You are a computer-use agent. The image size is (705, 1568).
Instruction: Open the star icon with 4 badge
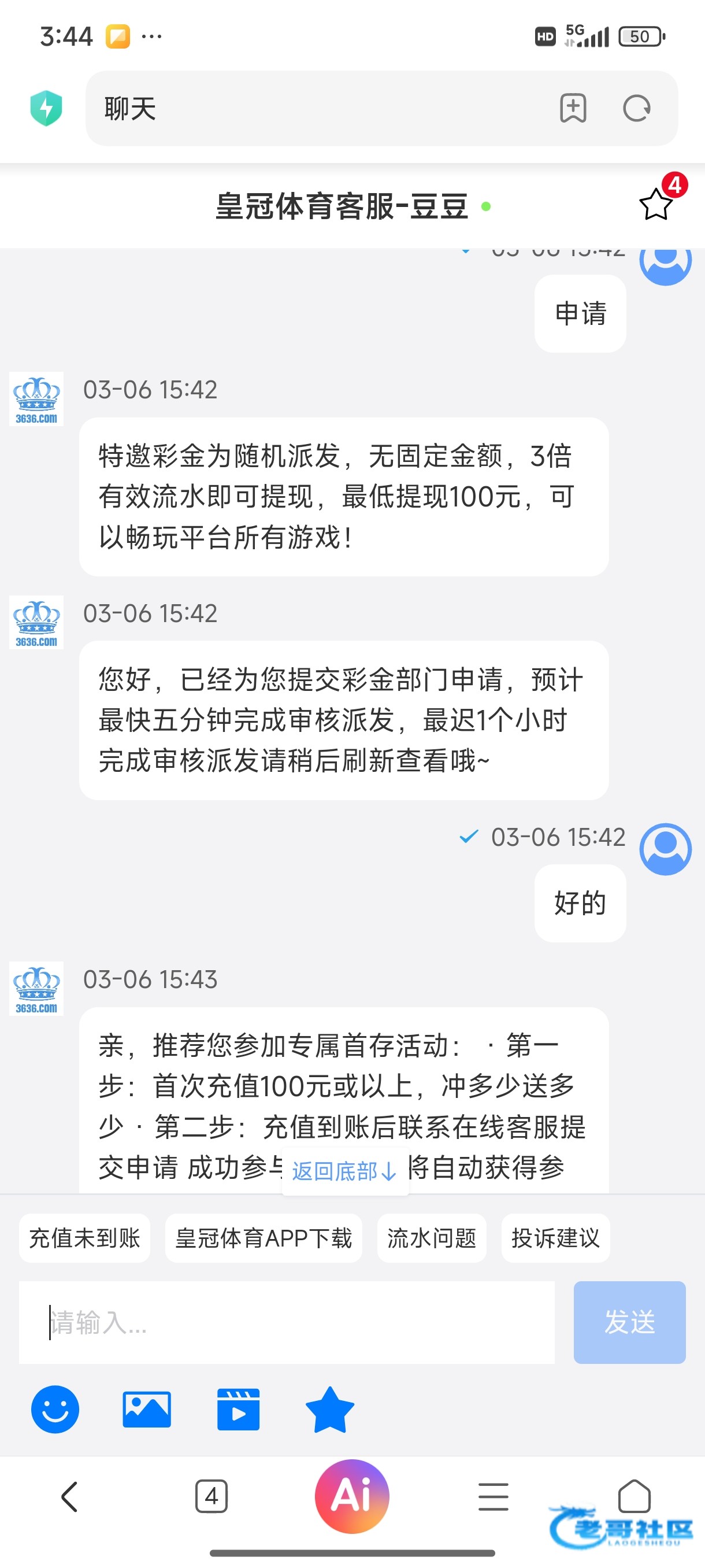(x=657, y=204)
